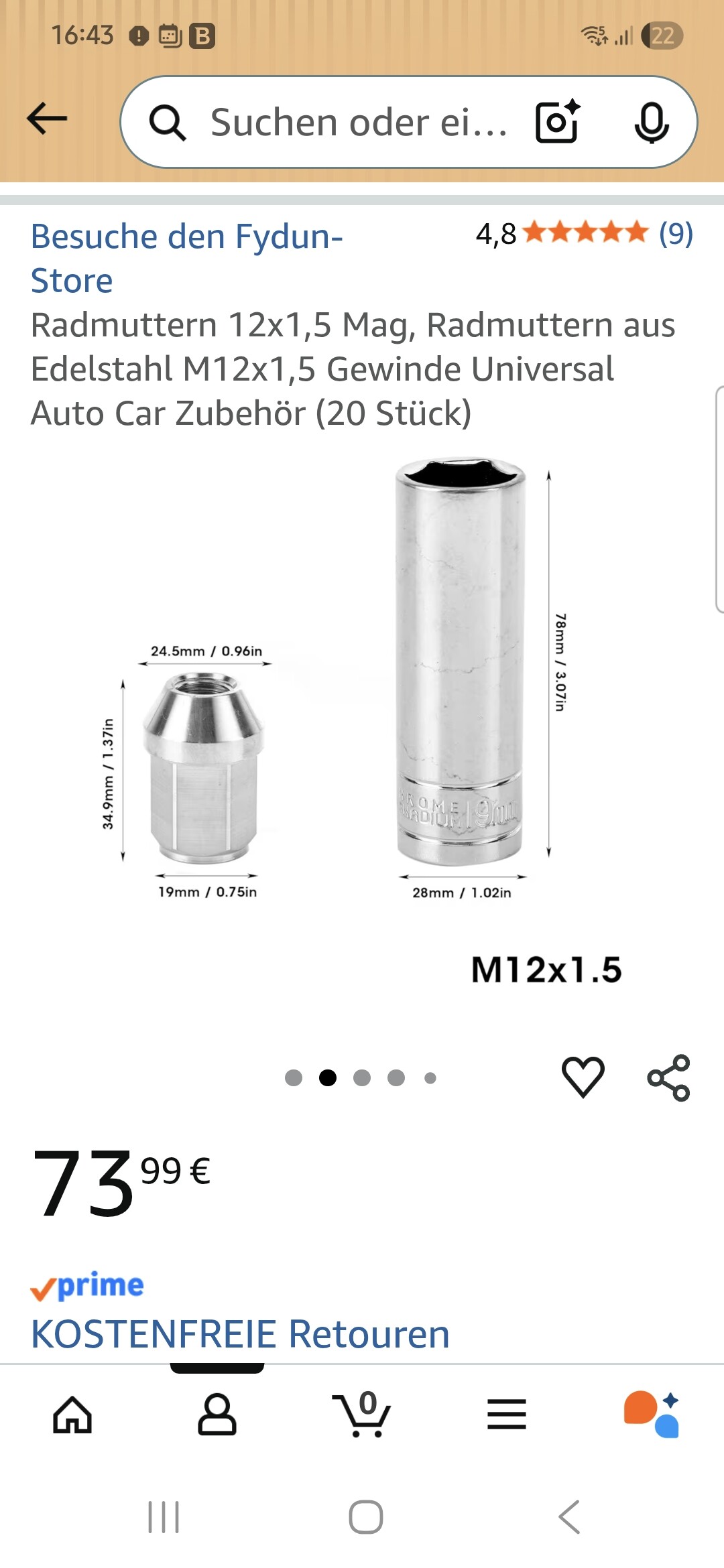Switch to the Home tab

72,1415
